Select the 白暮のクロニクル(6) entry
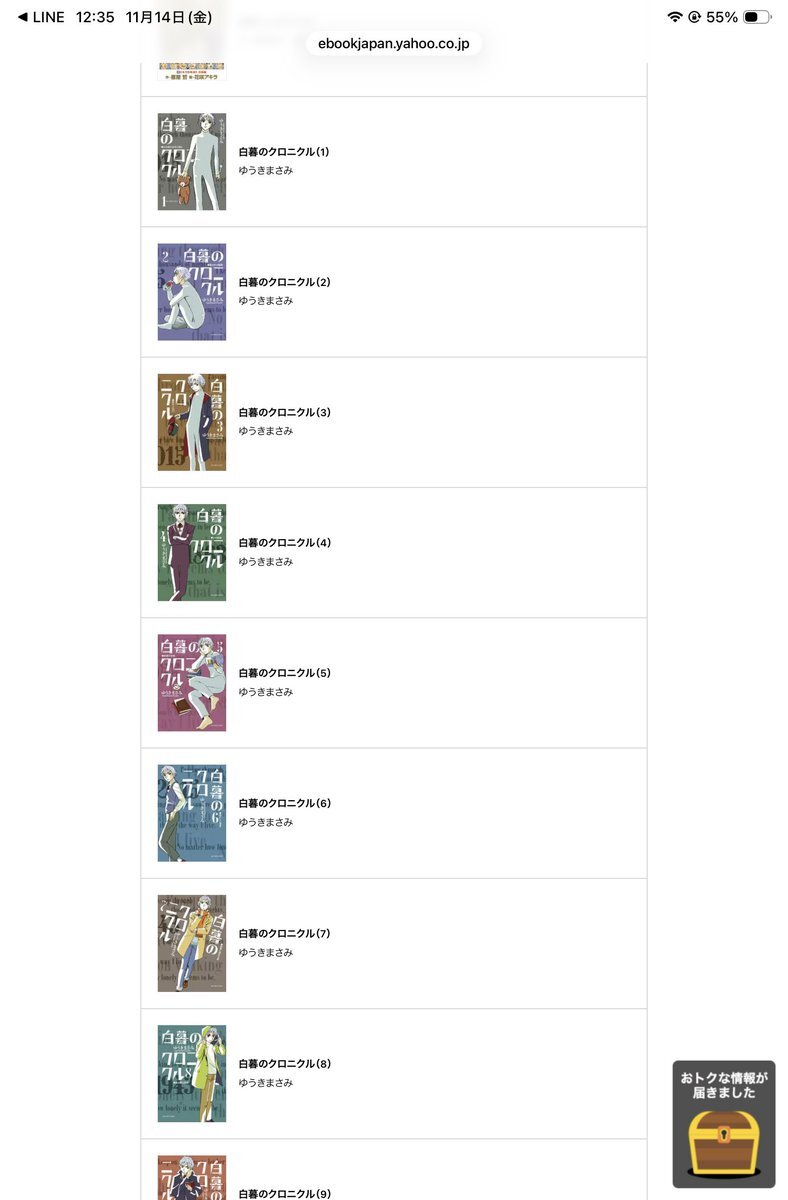This screenshot has width=788, height=1200. (394, 813)
